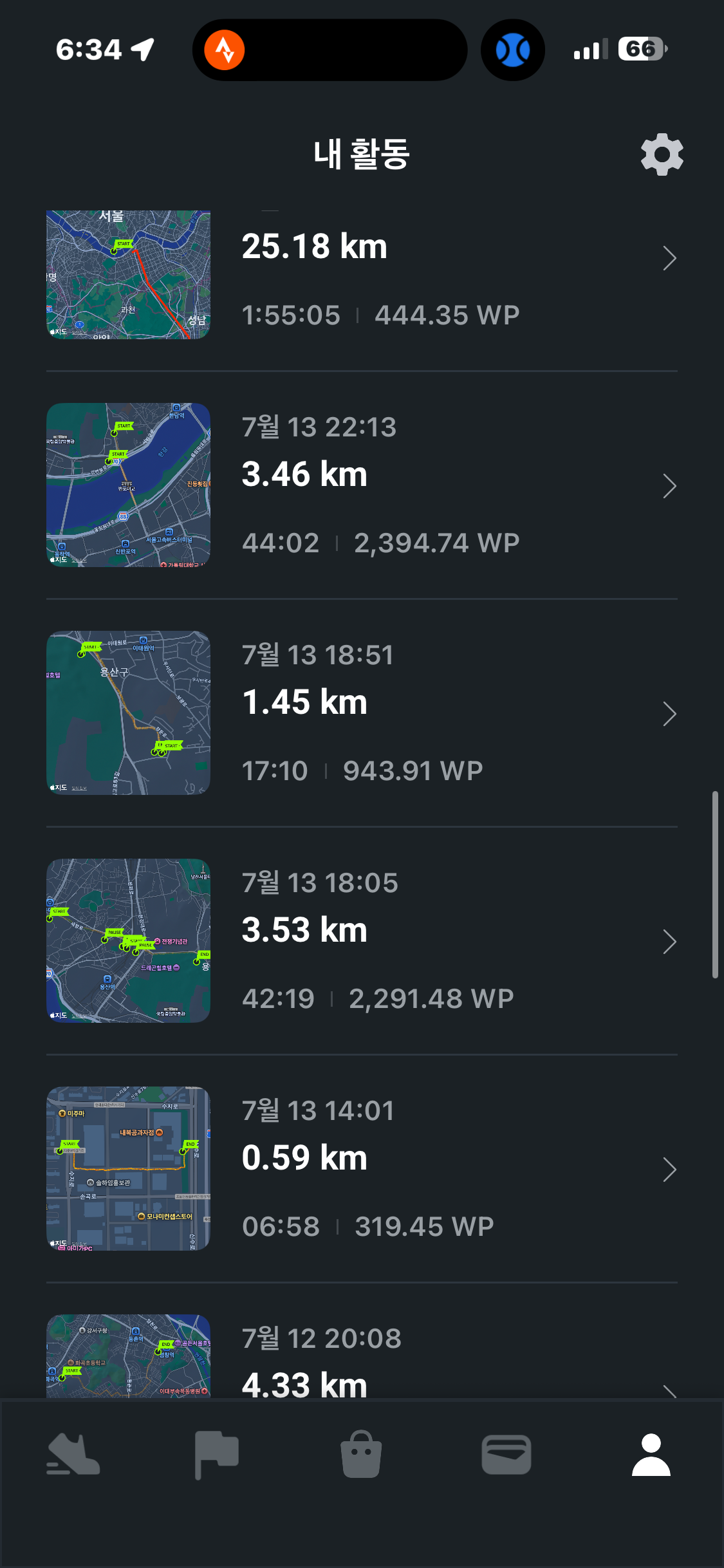Open the 3.46 km activity at 22:13
Screen dimensions: 724x1568
(362, 485)
